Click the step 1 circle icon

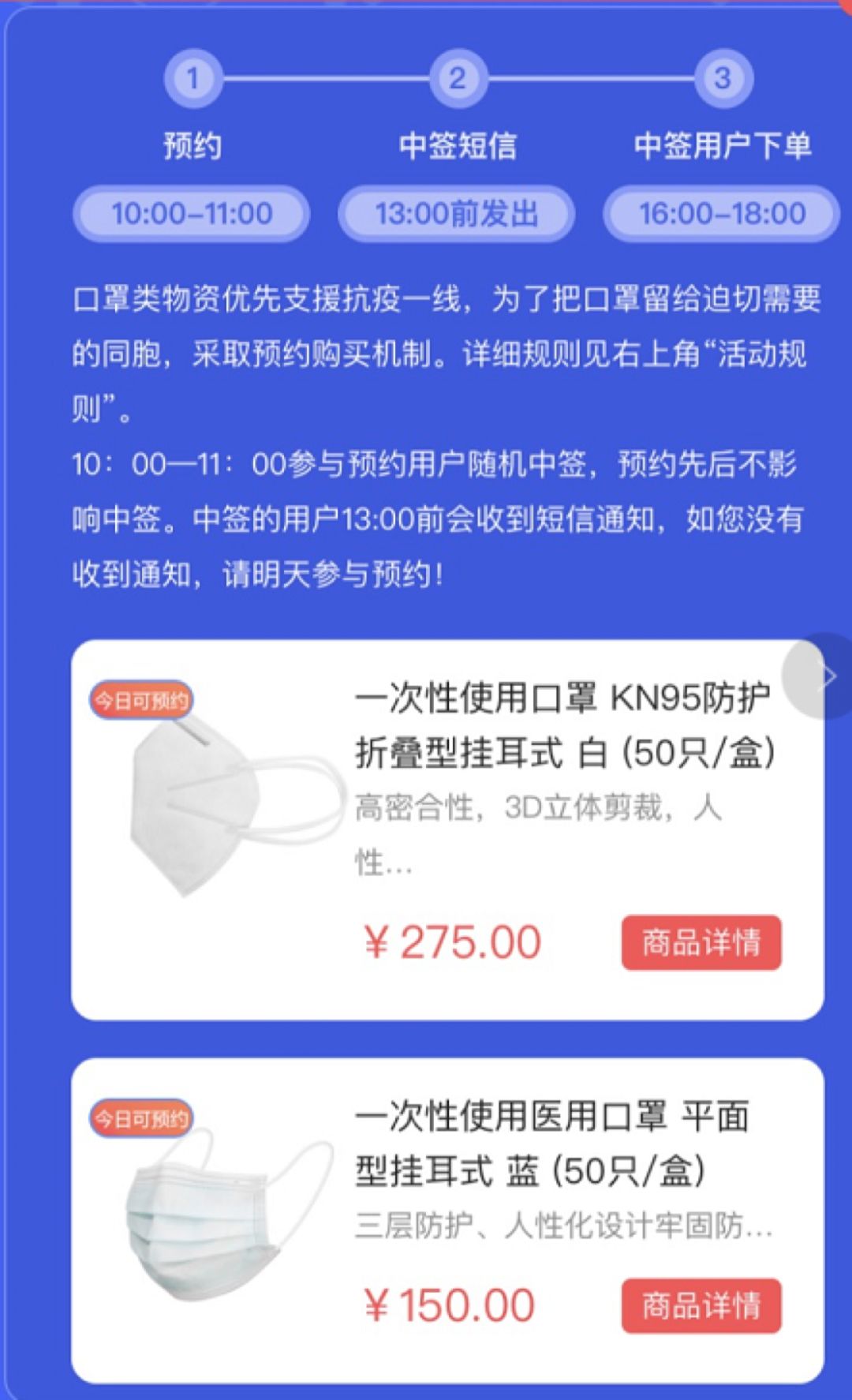pyautogui.click(x=192, y=79)
